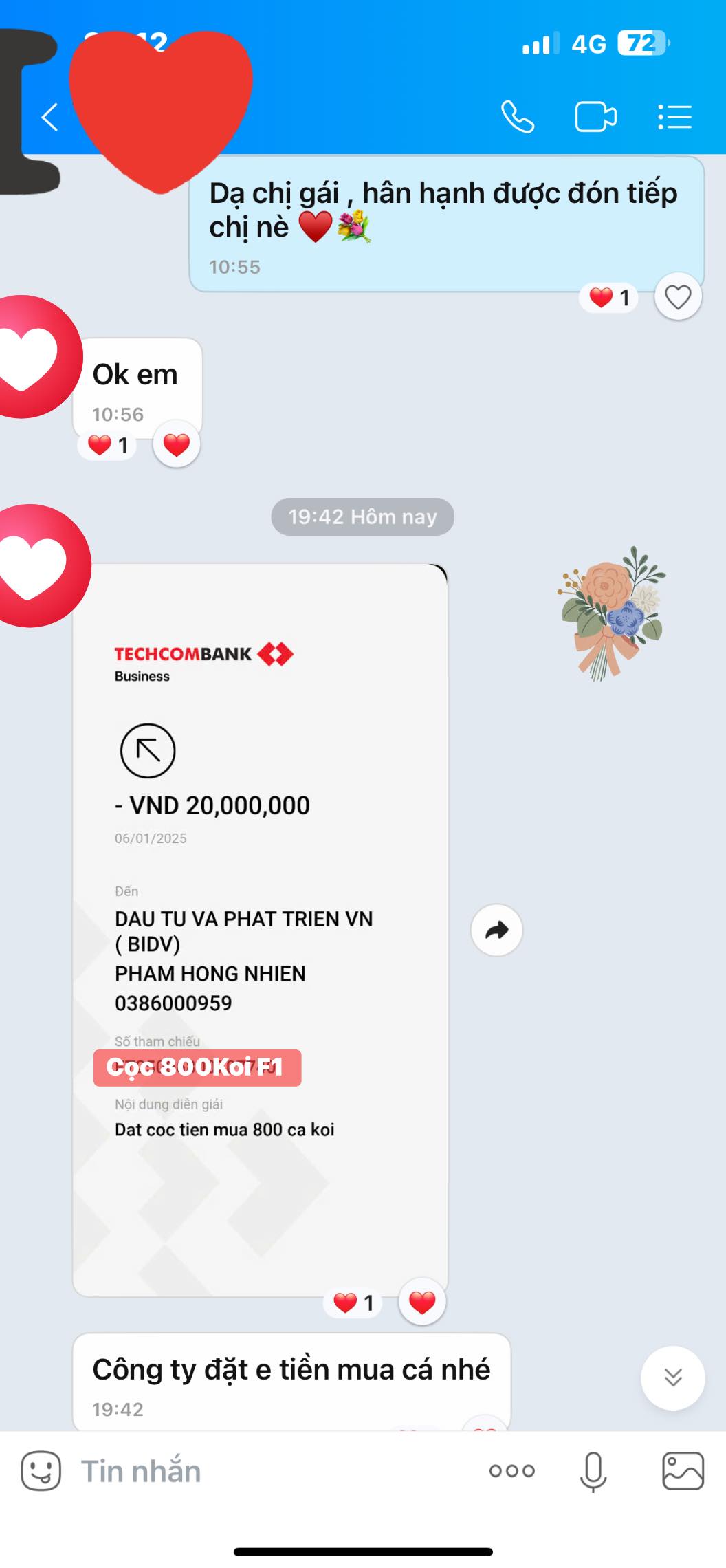
Task: Open the chat options menu
Action: pyautogui.click(x=674, y=117)
